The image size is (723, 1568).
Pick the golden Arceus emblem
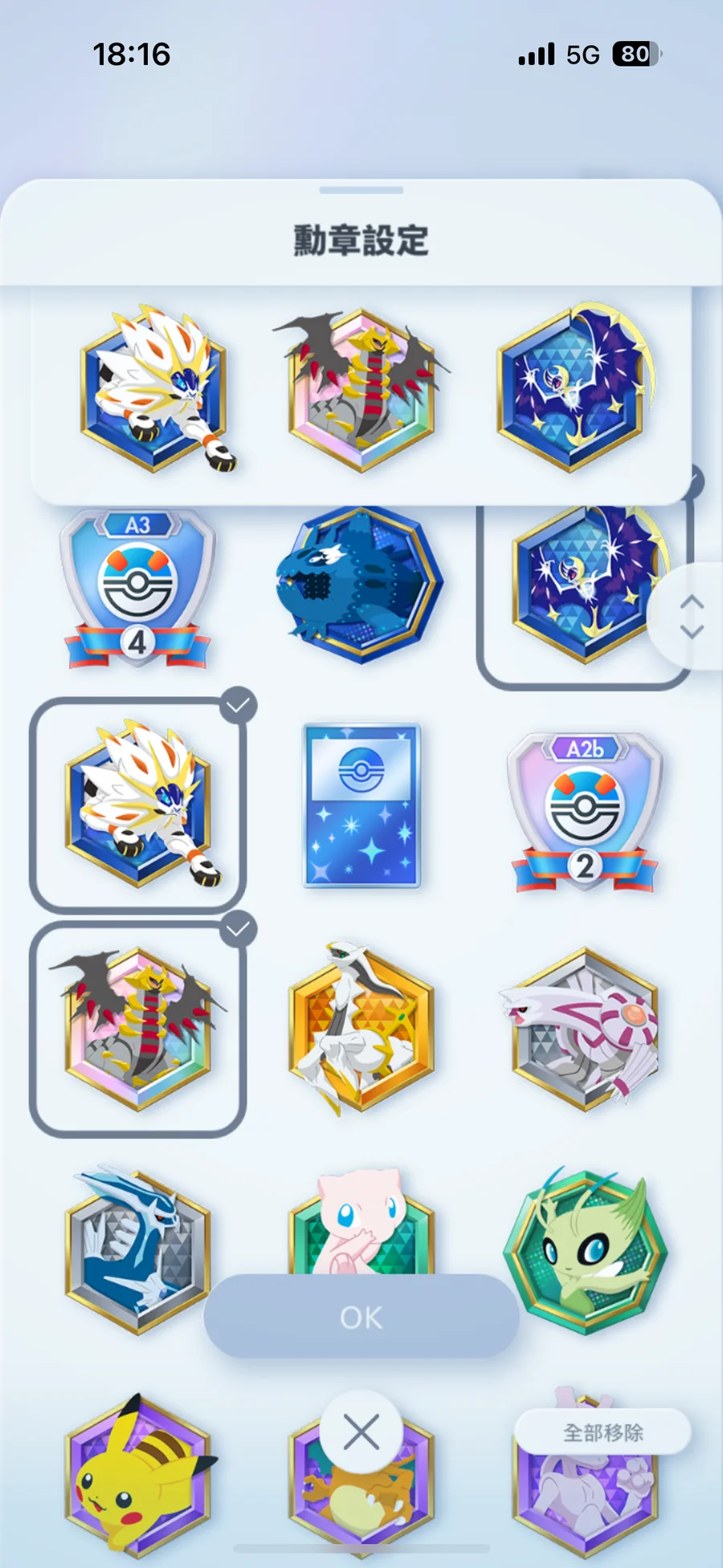point(361,1030)
